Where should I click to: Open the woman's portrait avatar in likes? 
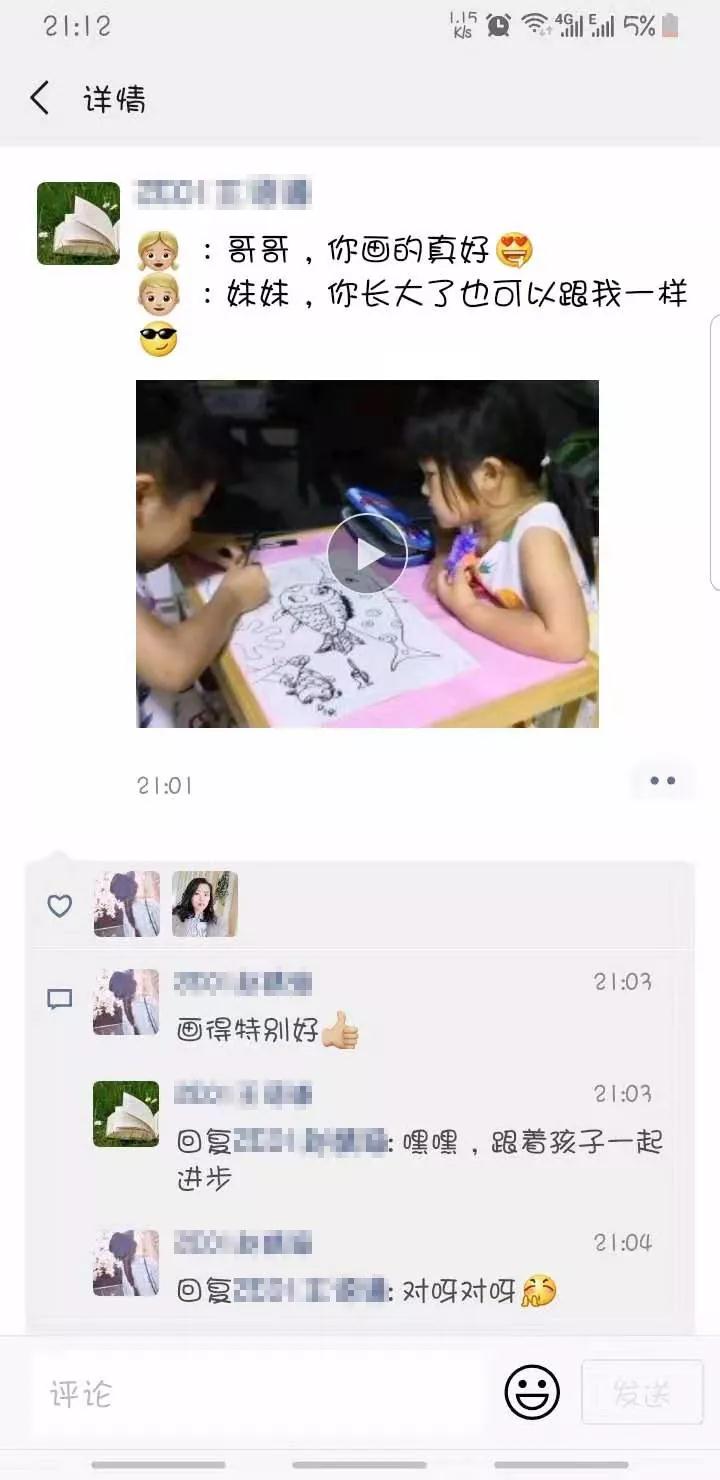204,904
